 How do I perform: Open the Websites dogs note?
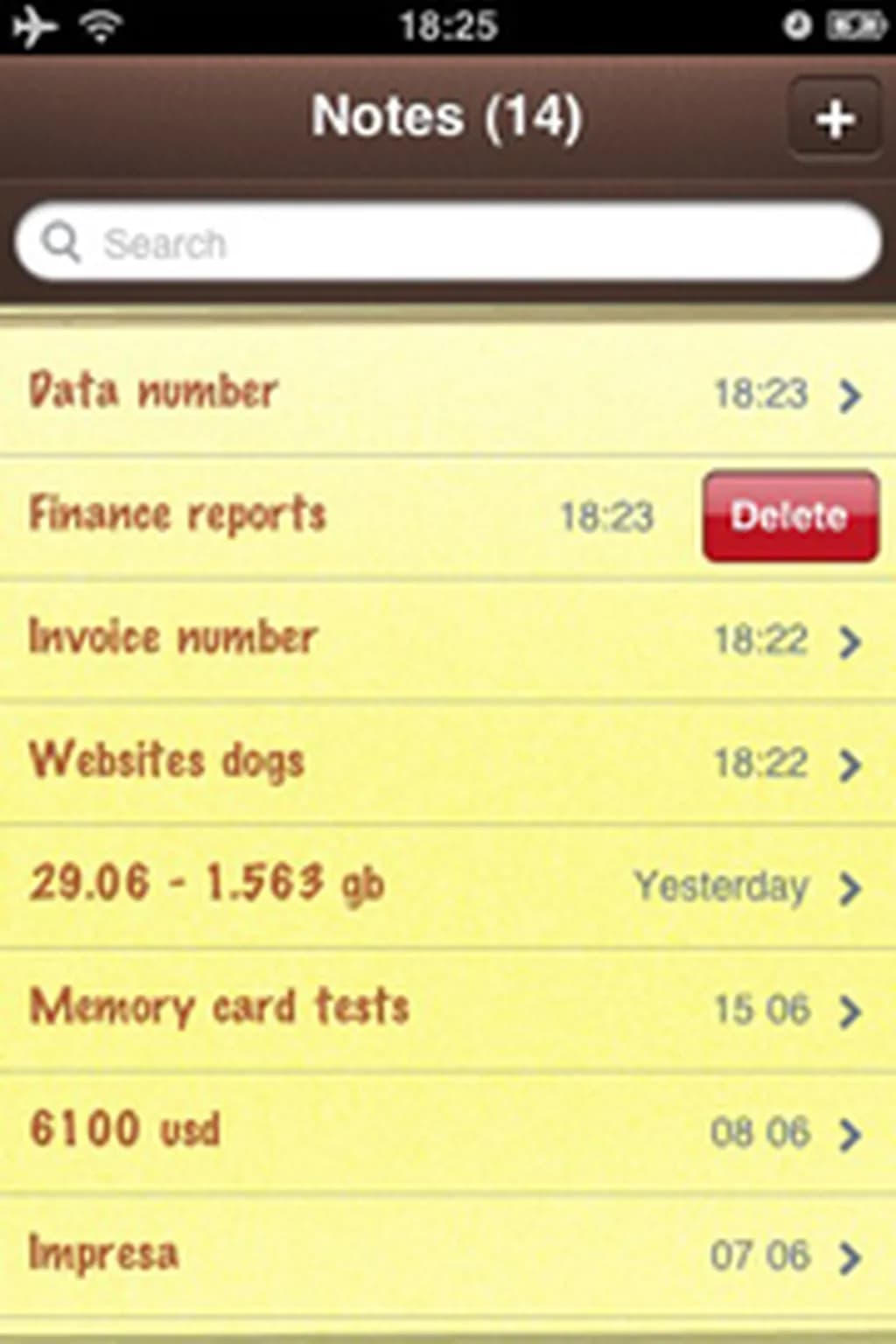(x=437, y=762)
